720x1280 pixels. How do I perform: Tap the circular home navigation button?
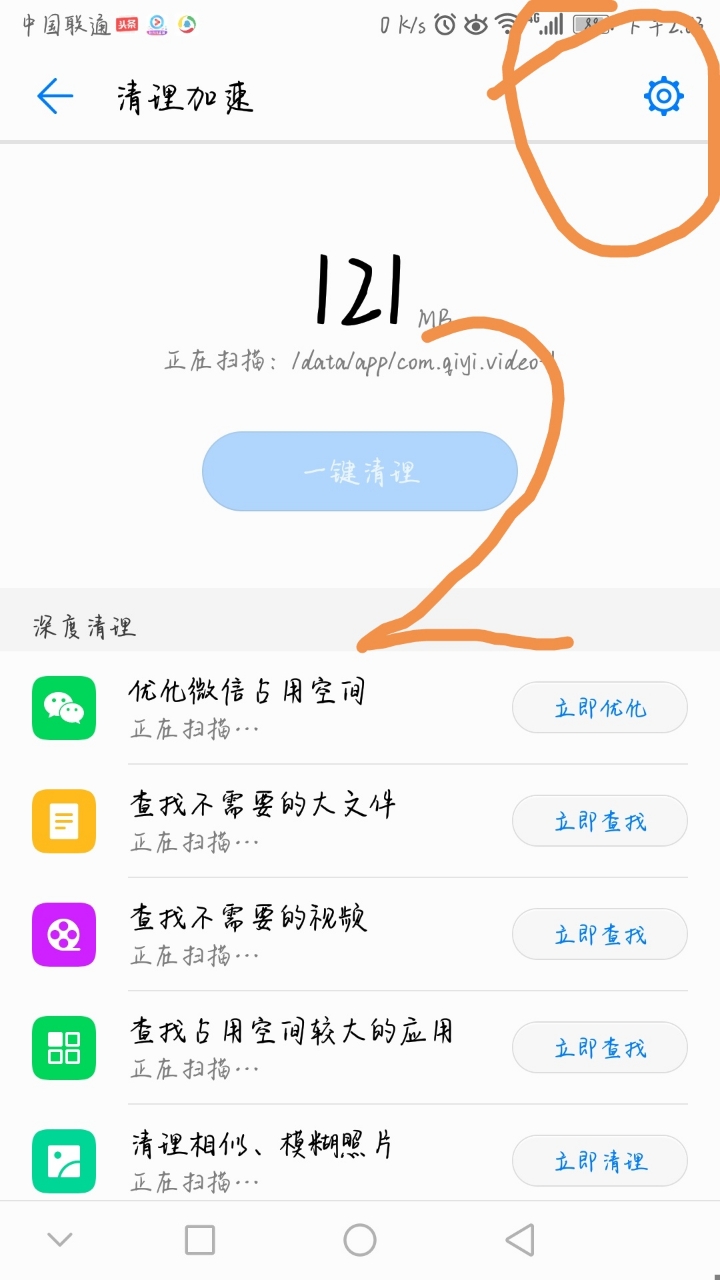tap(359, 1238)
